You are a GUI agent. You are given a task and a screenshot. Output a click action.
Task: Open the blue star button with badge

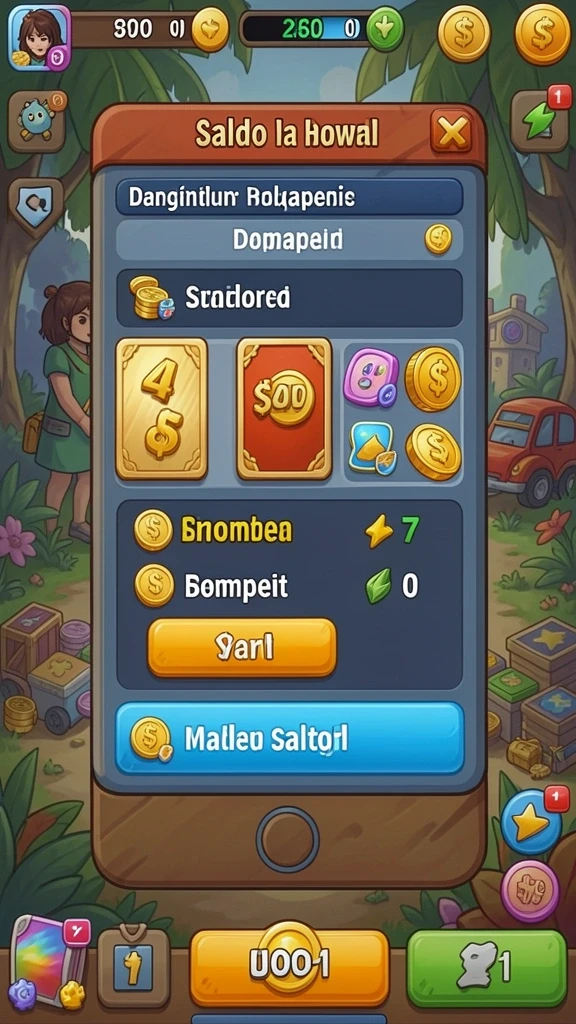click(531, 822)
